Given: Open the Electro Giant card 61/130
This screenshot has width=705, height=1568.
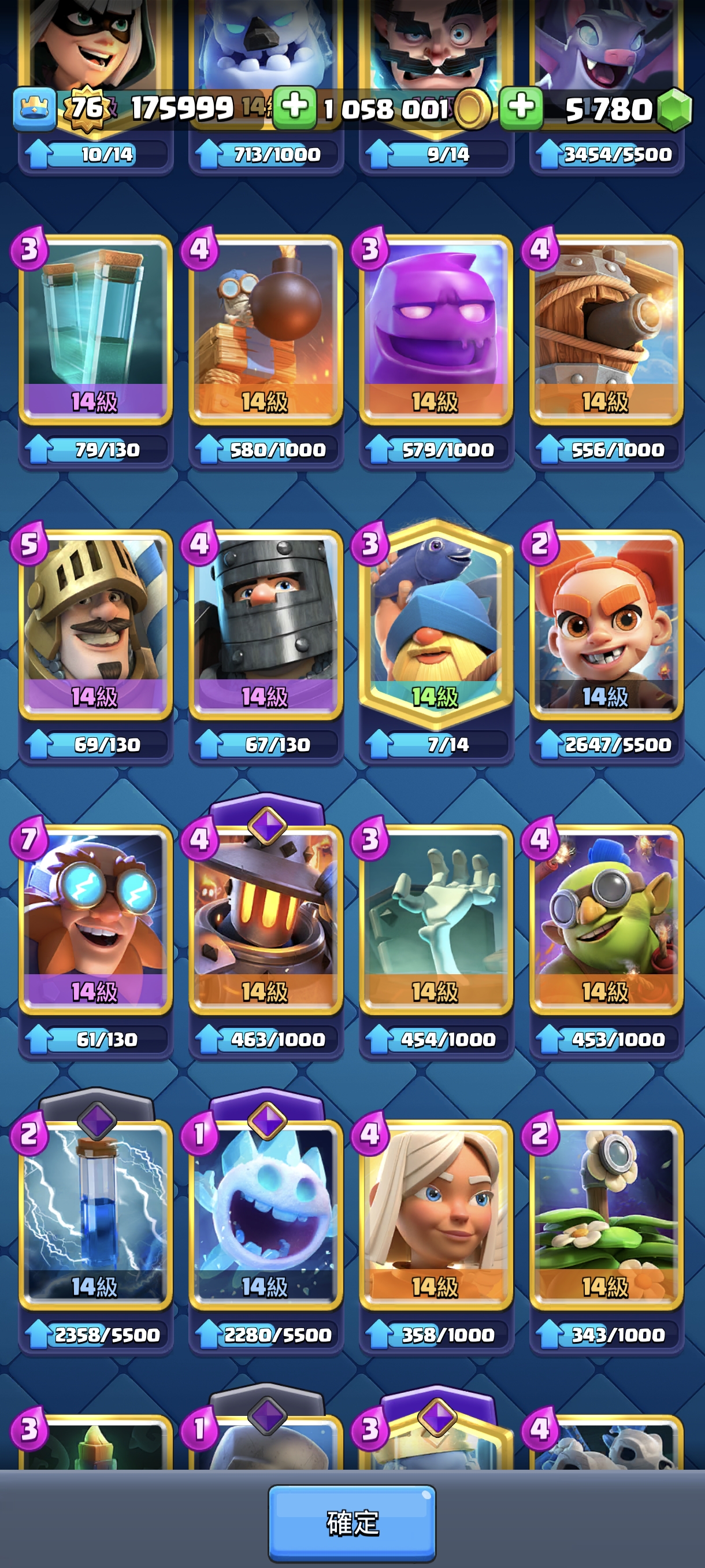Looking at the screenshot, I should click(95, 919).
